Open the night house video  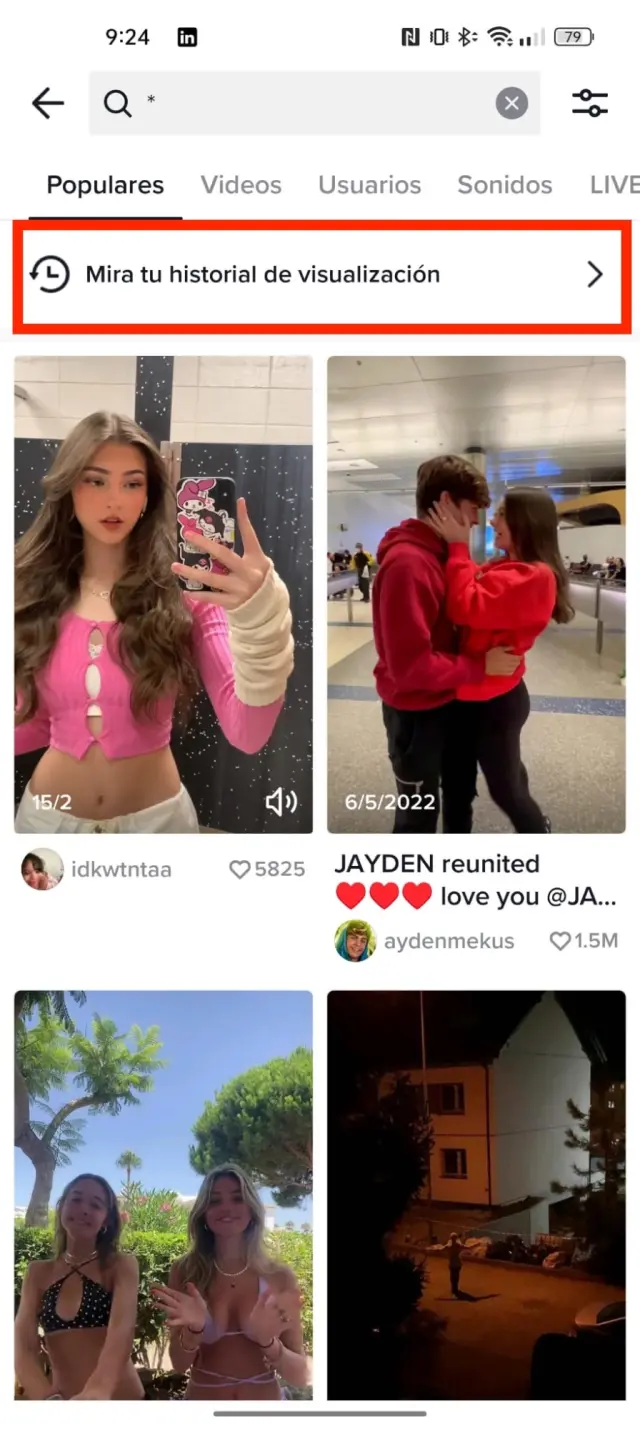pyautogui.click(x=476, y=1195)
